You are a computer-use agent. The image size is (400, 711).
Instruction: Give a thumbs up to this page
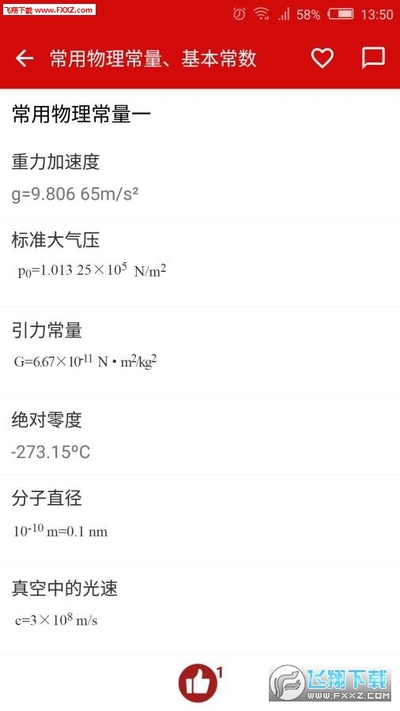pos(198,683)
